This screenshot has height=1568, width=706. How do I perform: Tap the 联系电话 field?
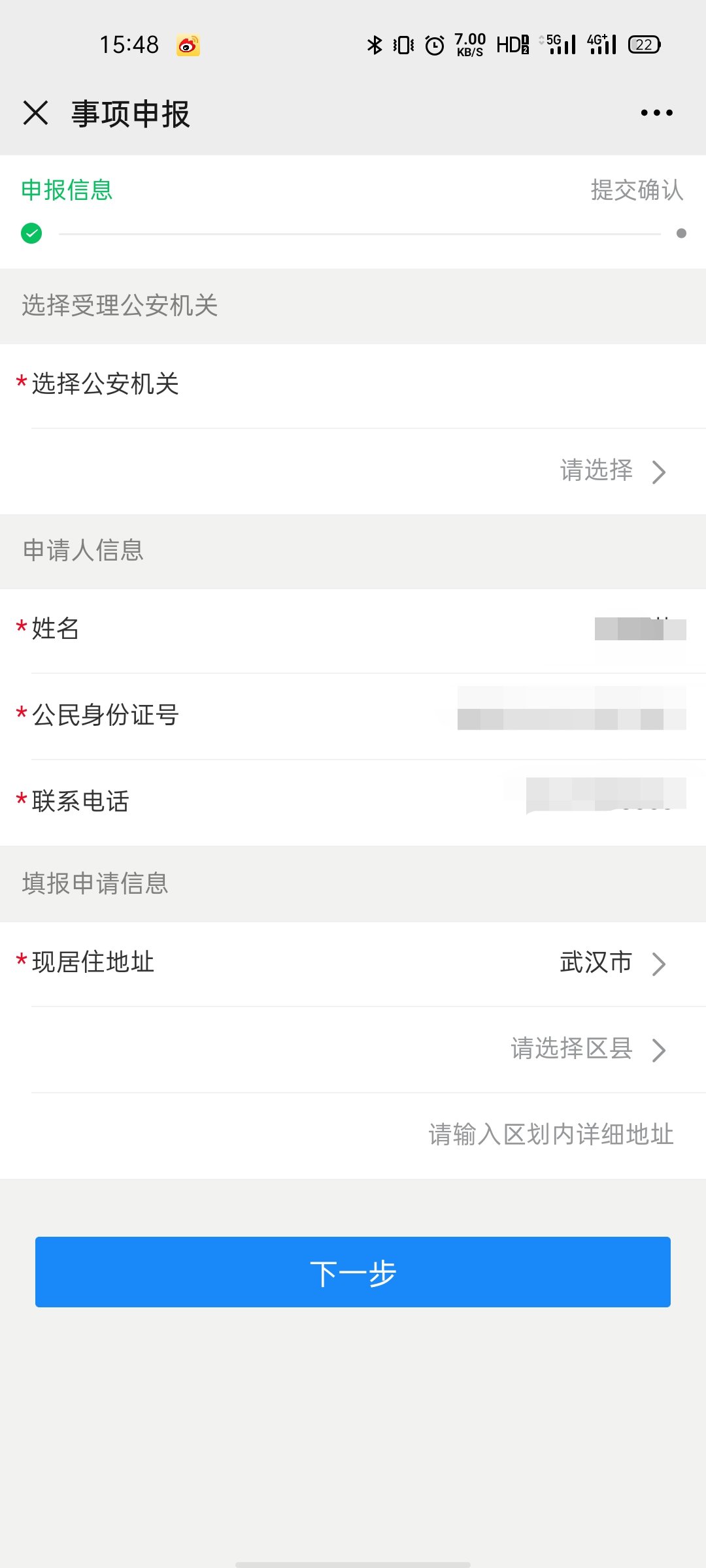[x=353, y=802]
